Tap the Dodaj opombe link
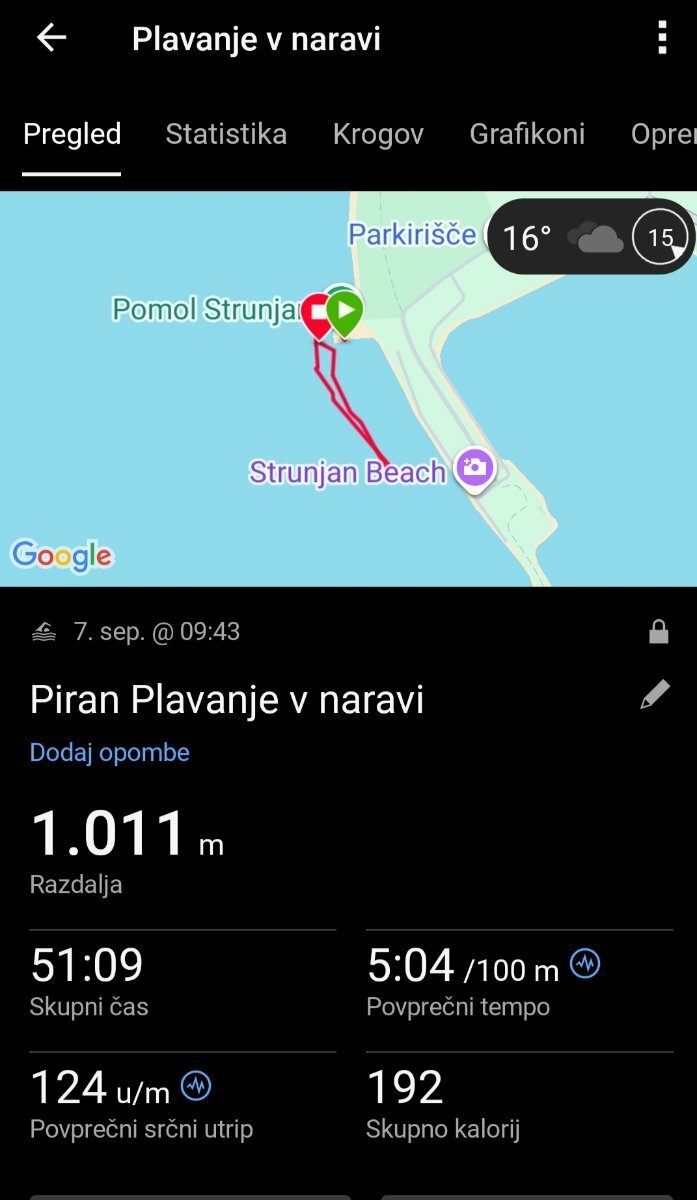This screenshot has height=1200, width=697. [110, 752]
